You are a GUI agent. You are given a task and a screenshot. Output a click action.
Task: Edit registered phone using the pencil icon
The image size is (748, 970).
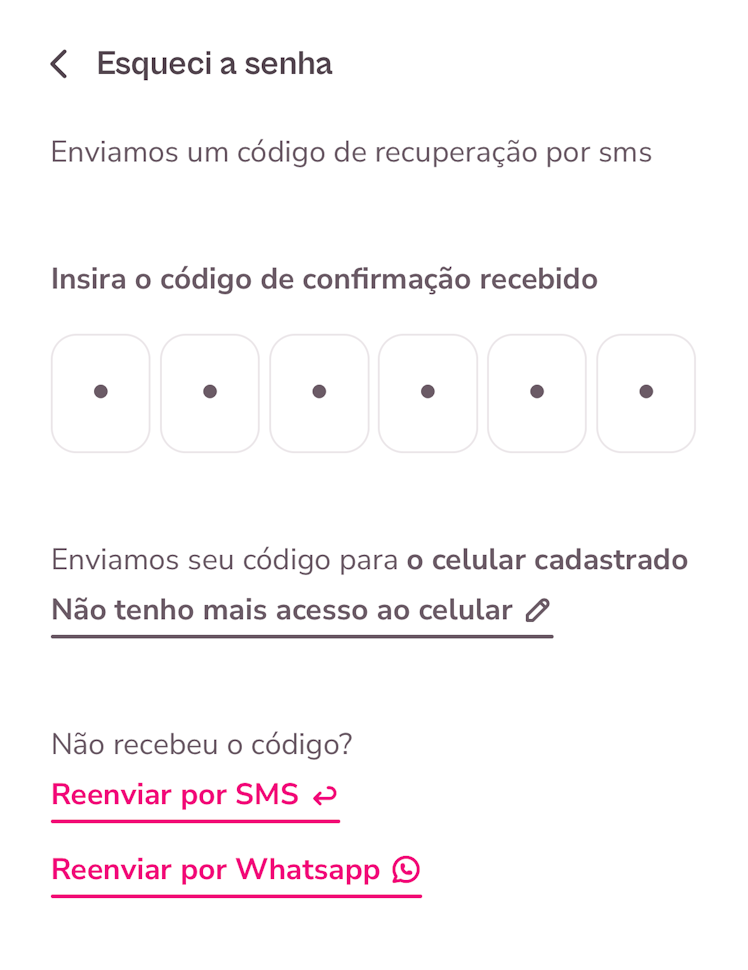(x=537, y=609)
